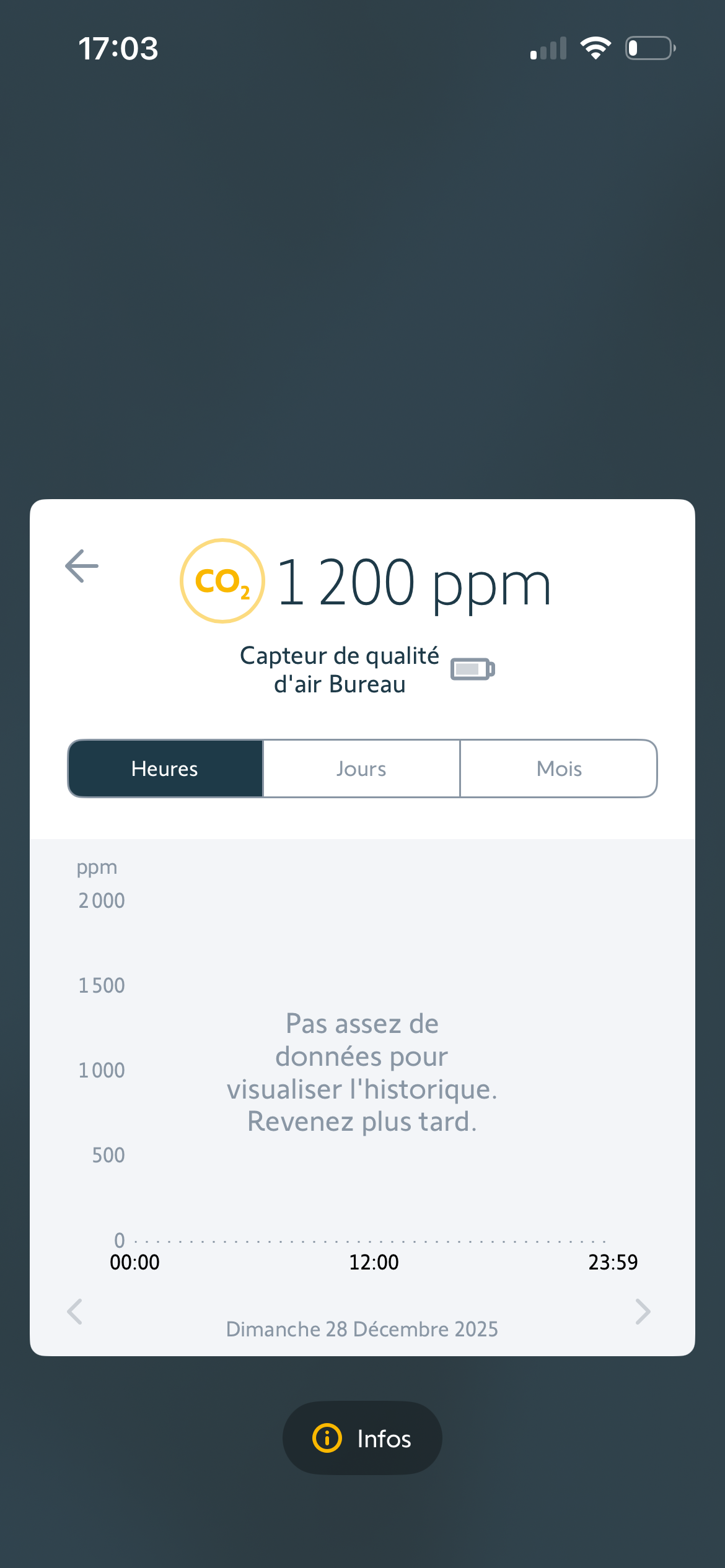The width and height of the screenshot is (725, 1568).
Task: Show the next day's chart
Action: tap(643, 1311)
